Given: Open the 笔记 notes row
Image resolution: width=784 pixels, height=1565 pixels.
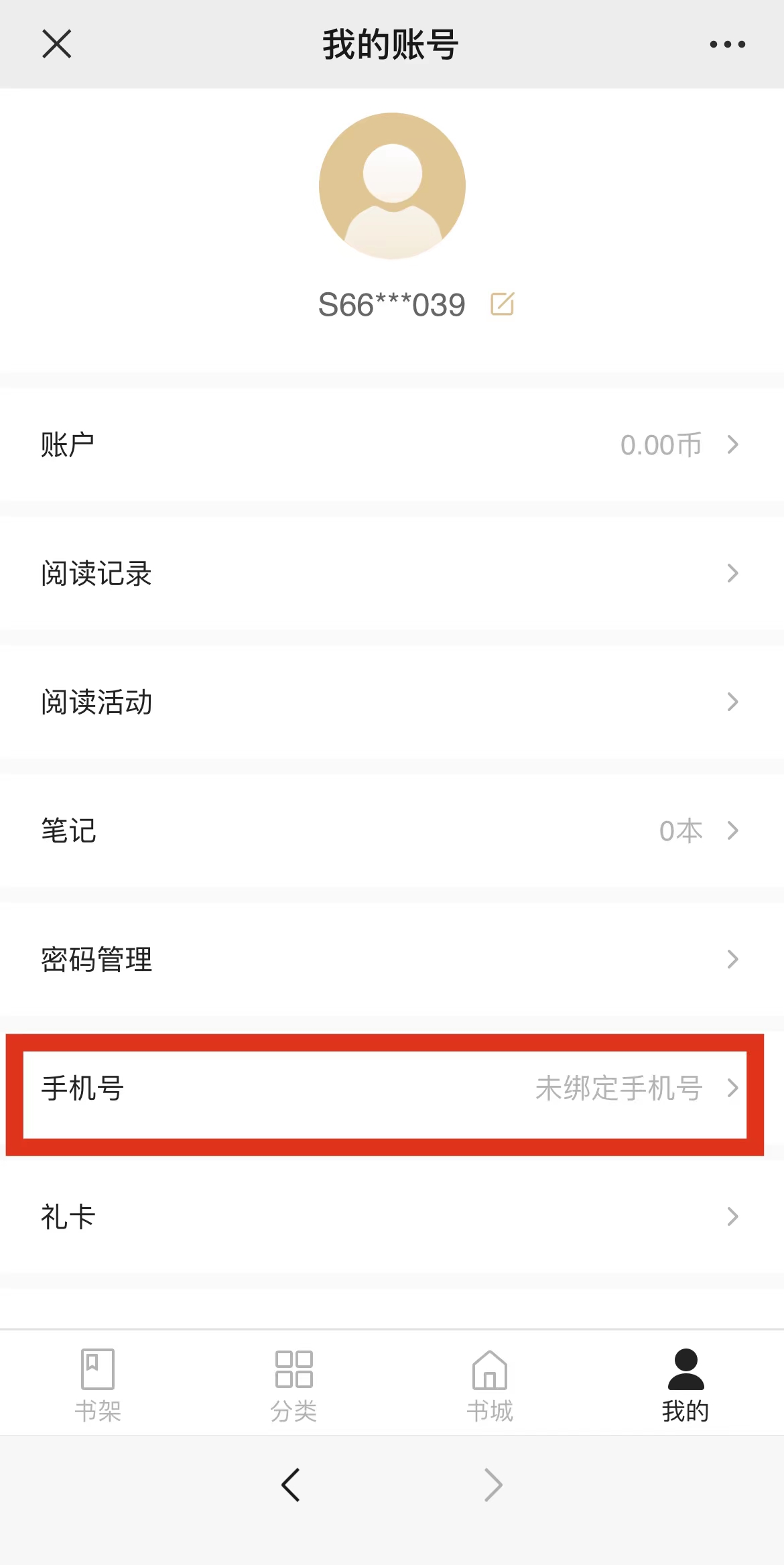Looking at the screenshot, I should (x=392, y=830).
